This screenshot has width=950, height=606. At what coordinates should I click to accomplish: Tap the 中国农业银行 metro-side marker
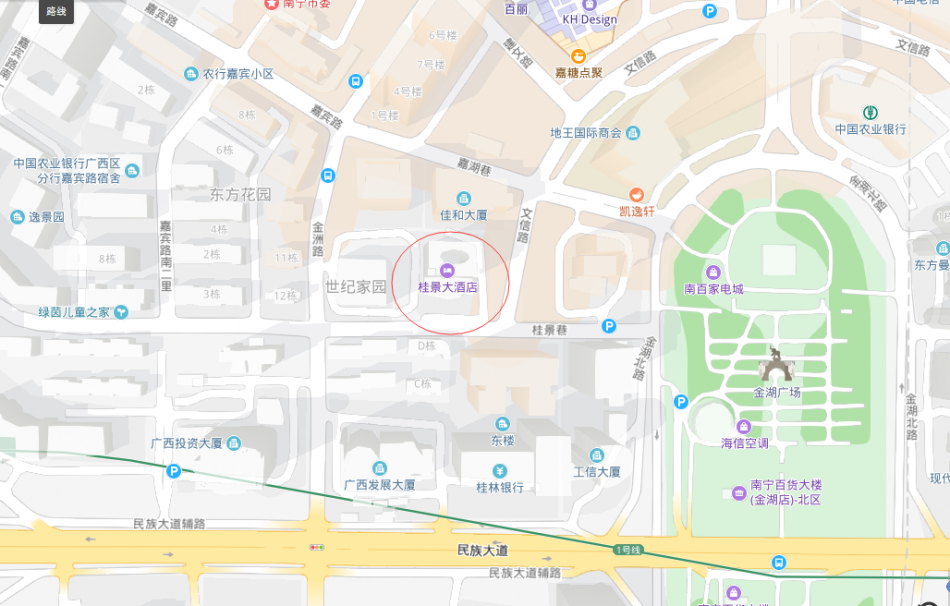tap(870, 112)
